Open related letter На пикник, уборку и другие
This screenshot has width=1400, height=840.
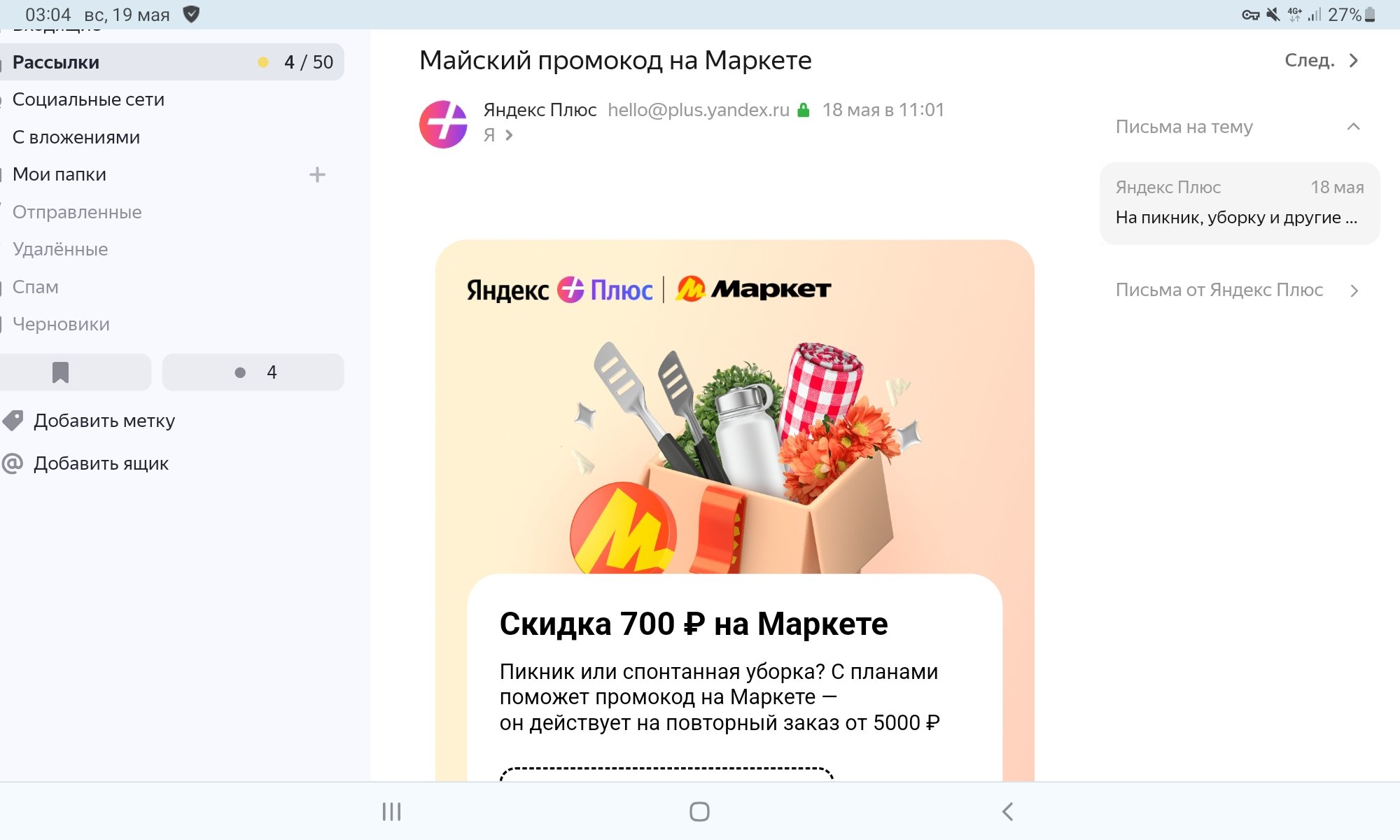1240,204
